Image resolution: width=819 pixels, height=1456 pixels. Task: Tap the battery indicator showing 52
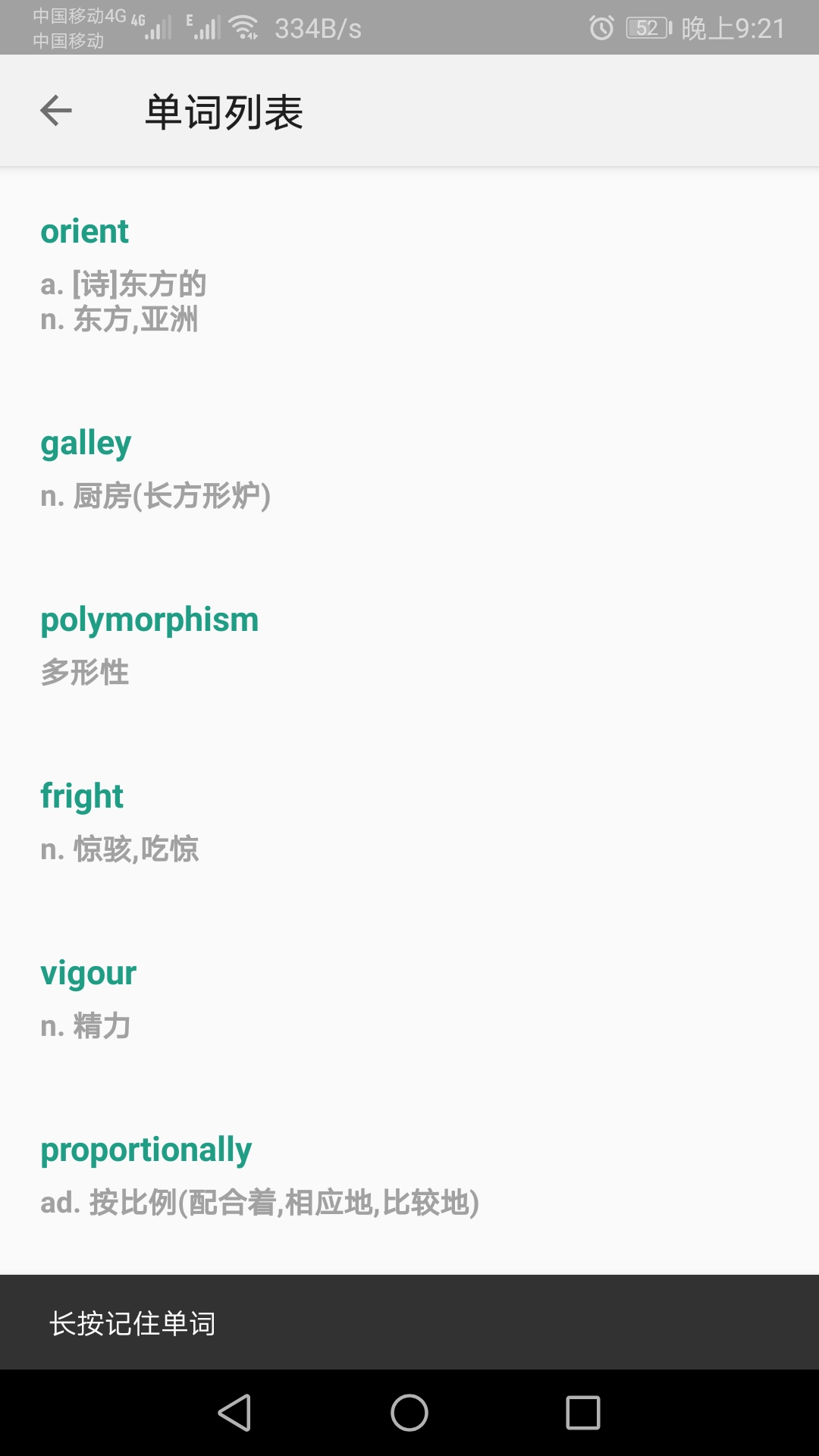[x=648, y=28]
